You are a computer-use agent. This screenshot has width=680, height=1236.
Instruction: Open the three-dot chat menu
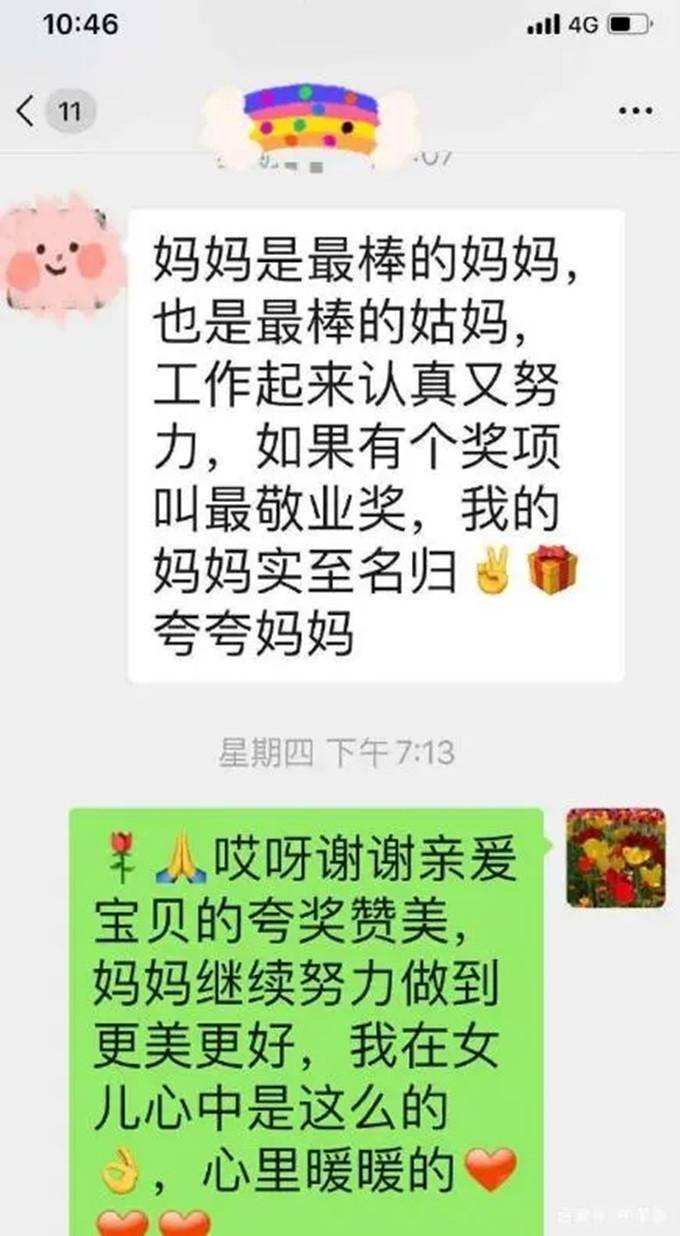click(636, 111)
